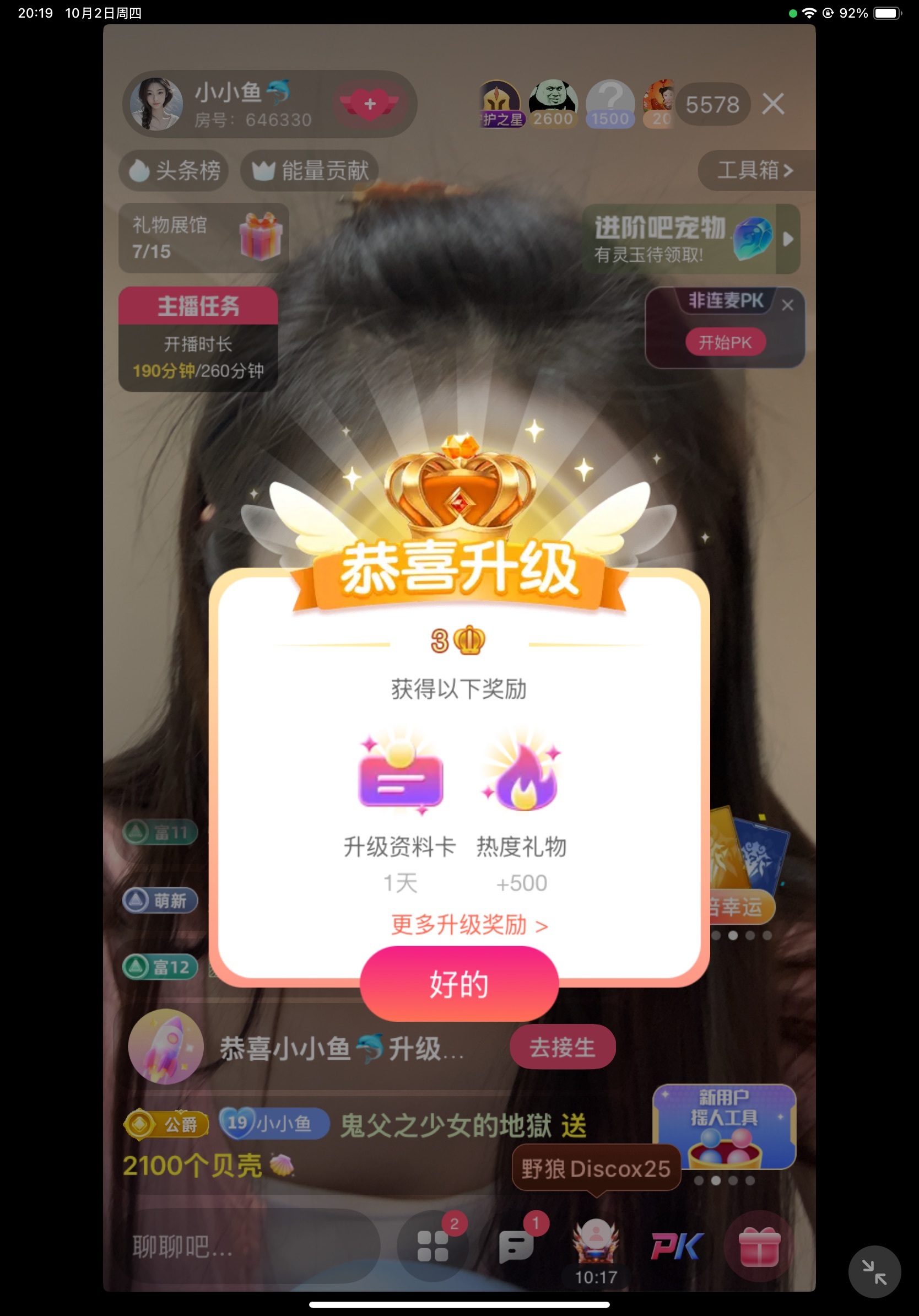This screenshot has height=1316, width=919.
Task: Open the PK icon in bottom bar
Action: (x=677, y=1246)
